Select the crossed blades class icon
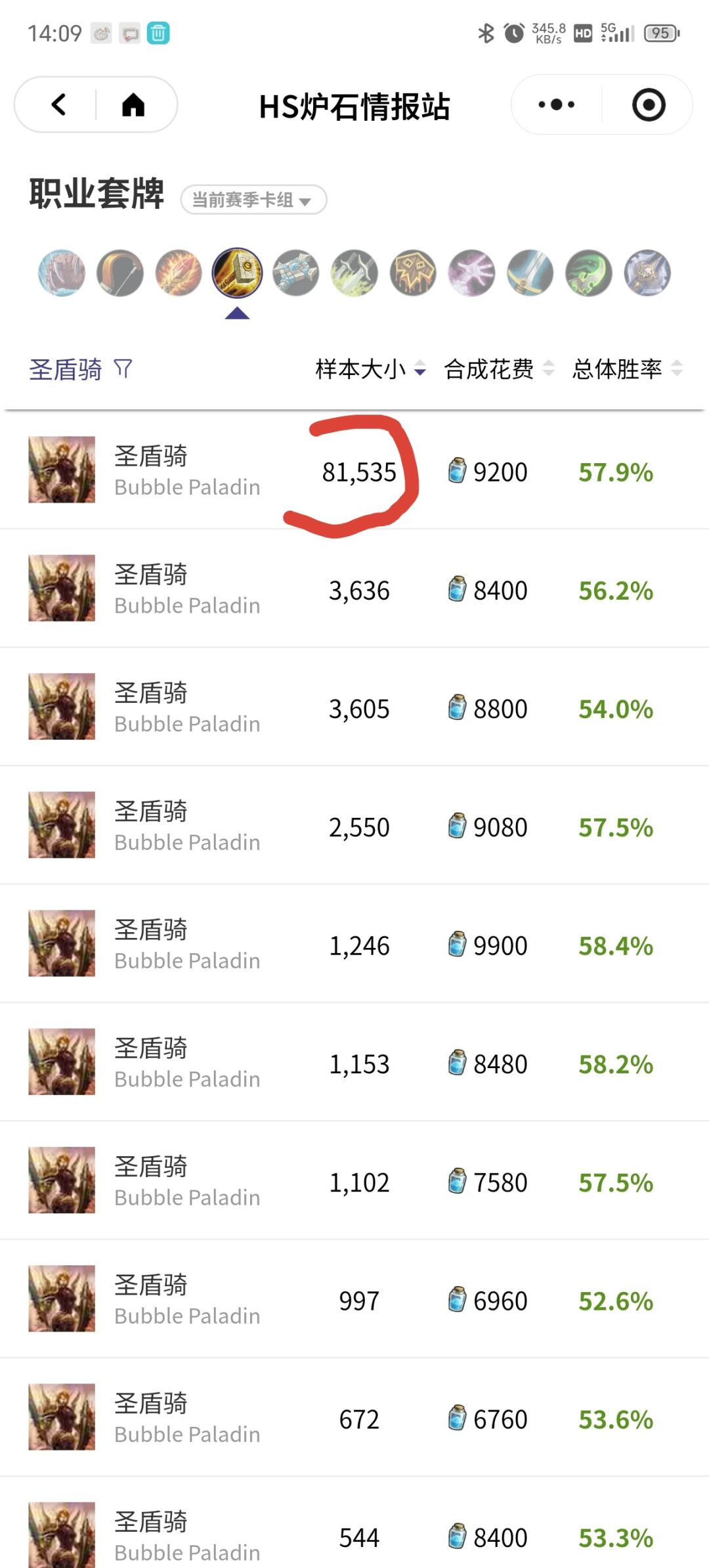Viewport: 709px width, 1568px height. click(354, 273)
